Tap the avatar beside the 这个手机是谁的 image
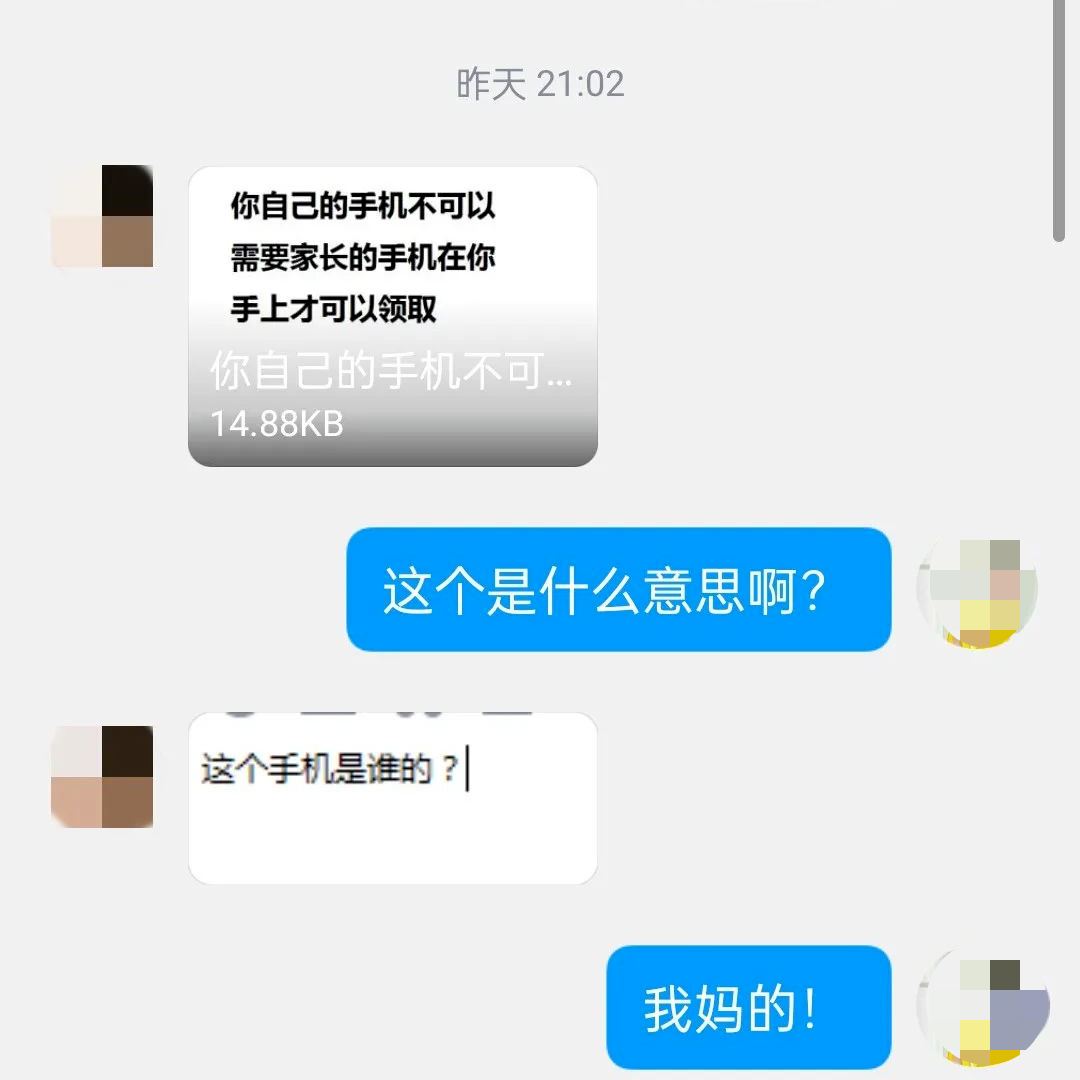This screenshot has width=1080, height=1080. 102,777
